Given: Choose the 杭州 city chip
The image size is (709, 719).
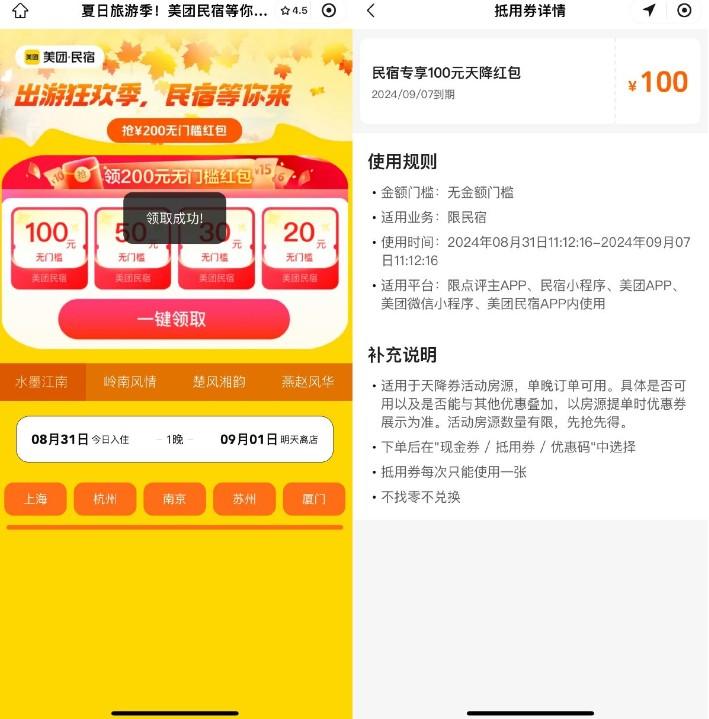Looking at the screenshot, I should pos(105,499).
